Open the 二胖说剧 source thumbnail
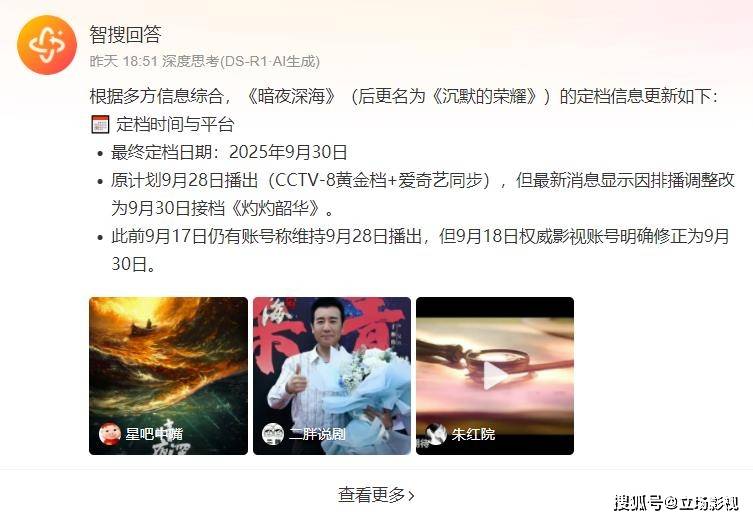The width and height of the screenshot is (753, 520). 331,375
